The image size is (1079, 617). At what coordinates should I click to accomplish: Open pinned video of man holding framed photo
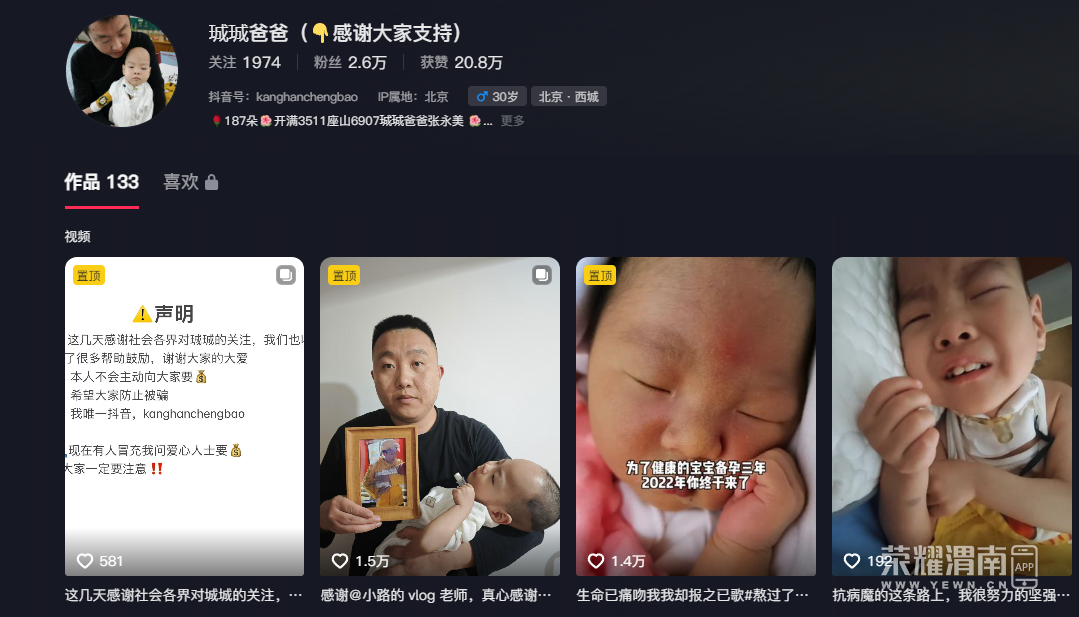pyautogui.click(x=440, y=416)
